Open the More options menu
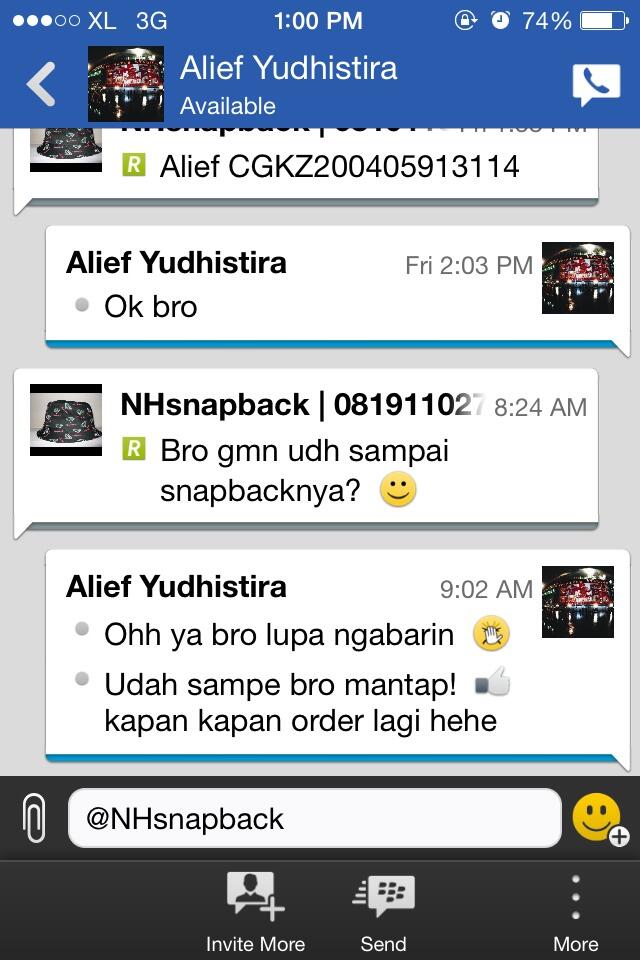Viewport: 640px width, 960px height. pos(576,911)
